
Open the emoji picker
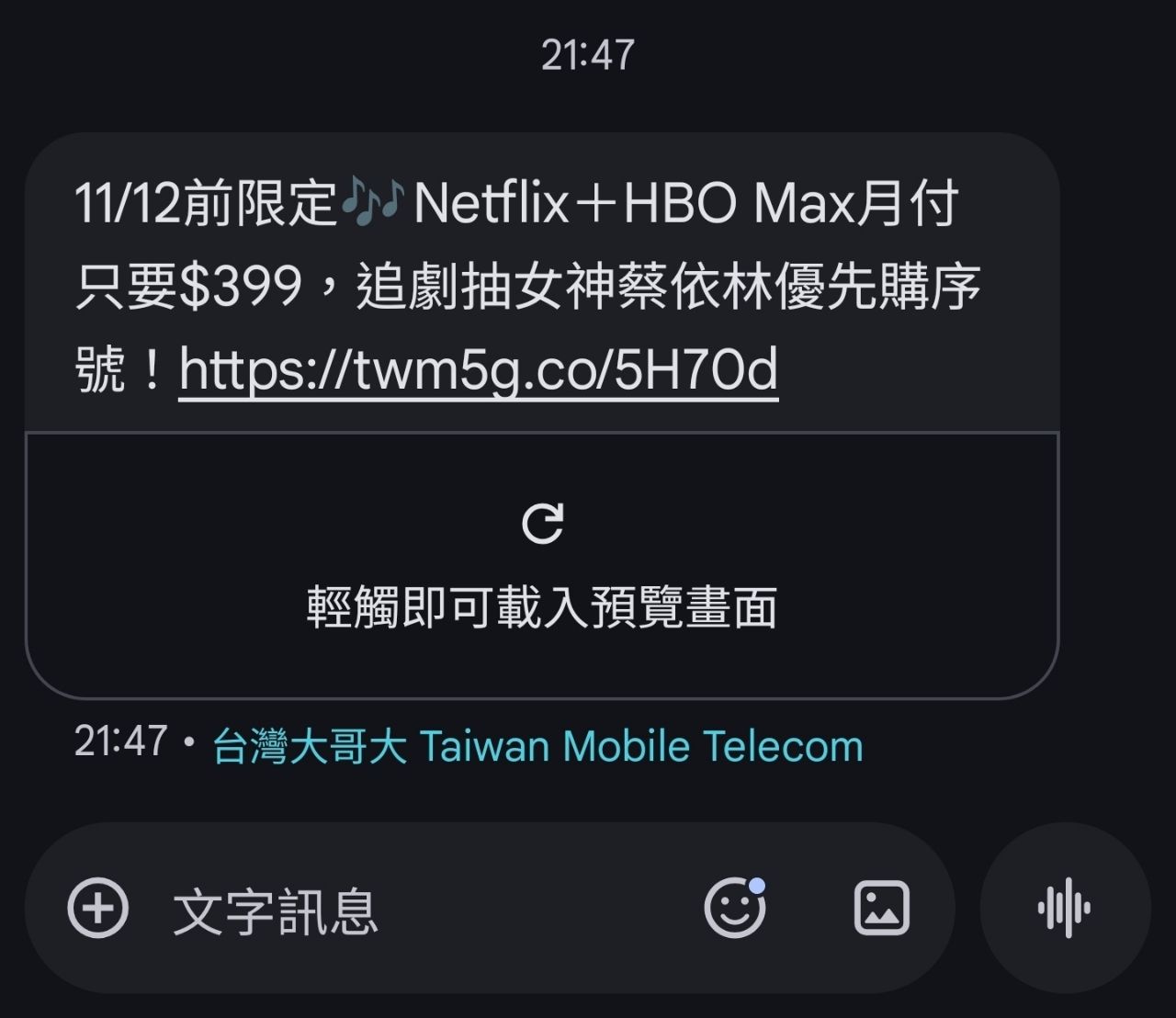(734, 908)
